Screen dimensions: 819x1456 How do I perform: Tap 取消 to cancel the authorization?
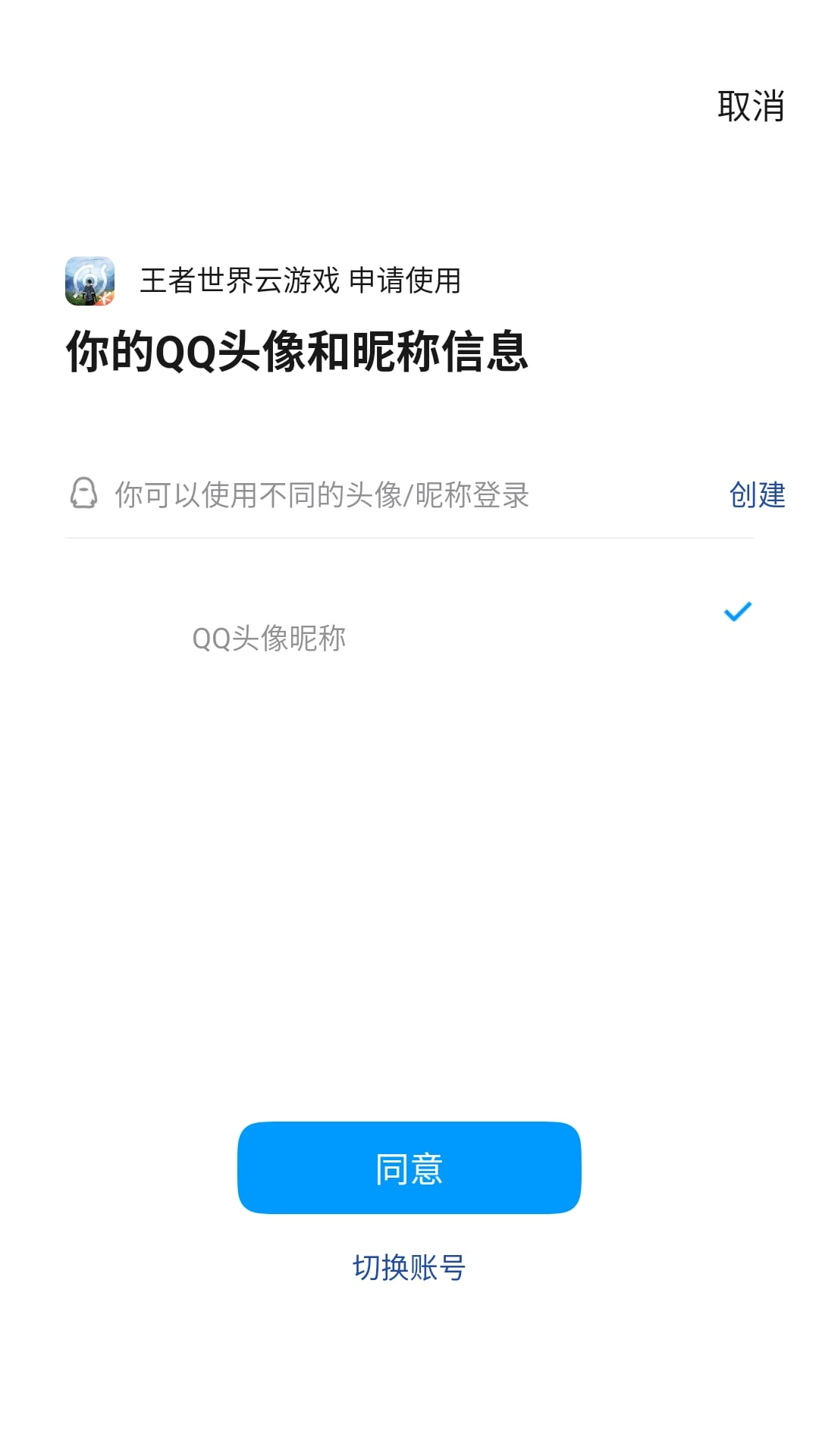pos(750,106)
